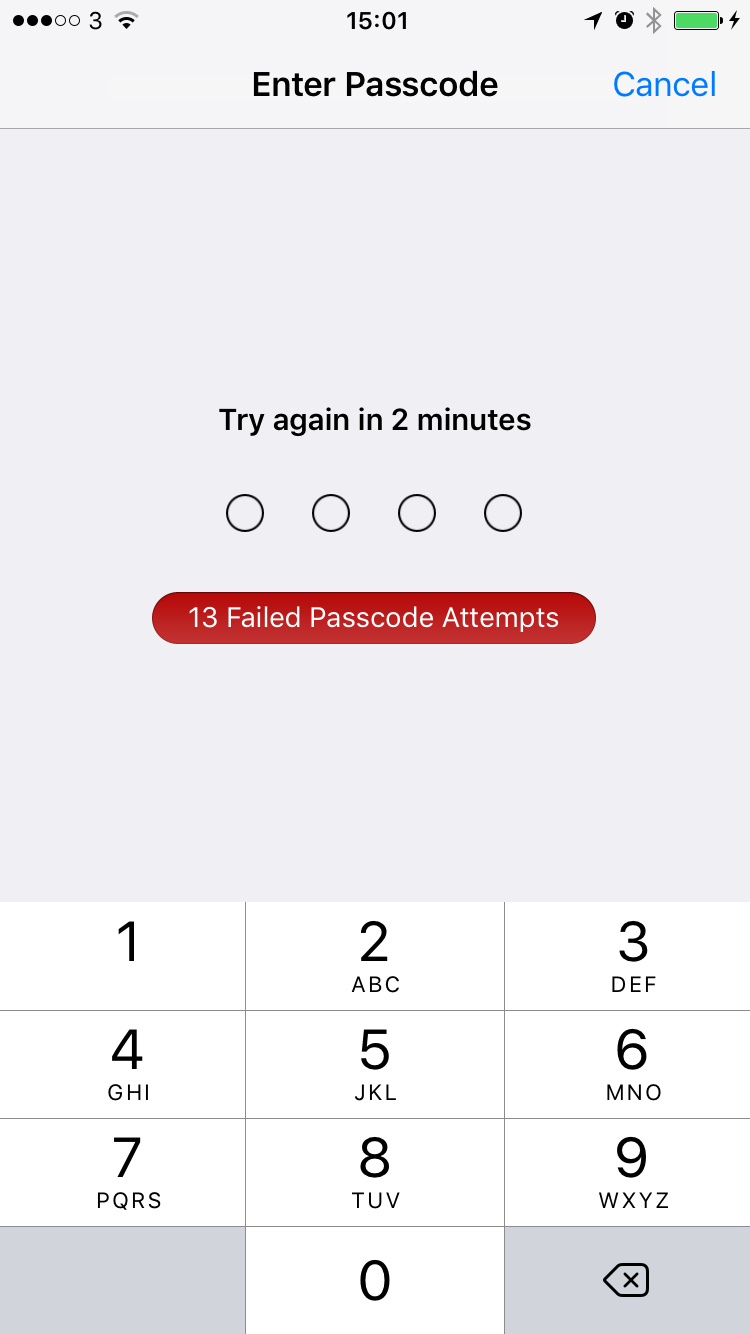Delete the last digit with backspace

pos(627,1280)
